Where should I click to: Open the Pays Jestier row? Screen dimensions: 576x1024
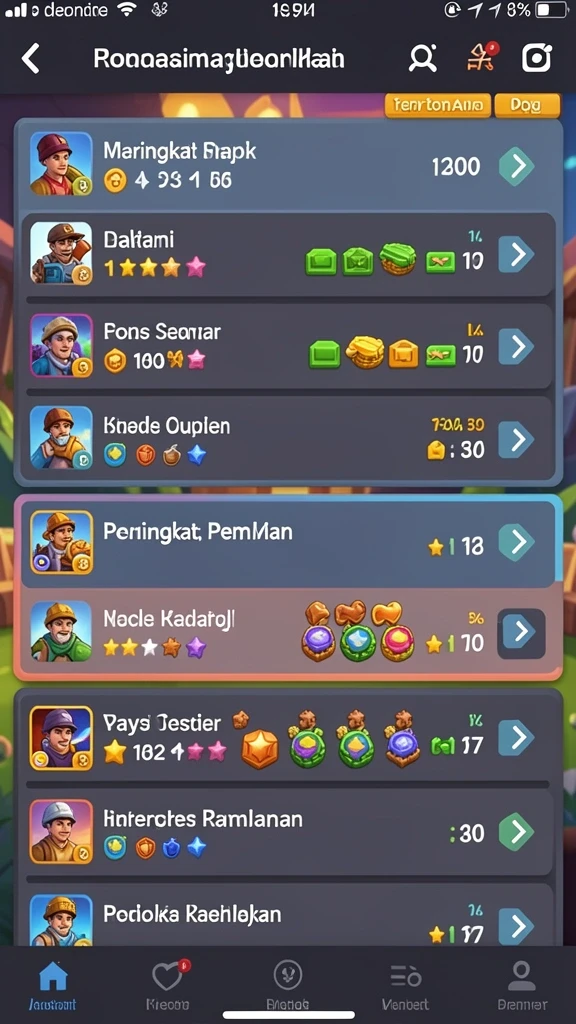[288, 737]
